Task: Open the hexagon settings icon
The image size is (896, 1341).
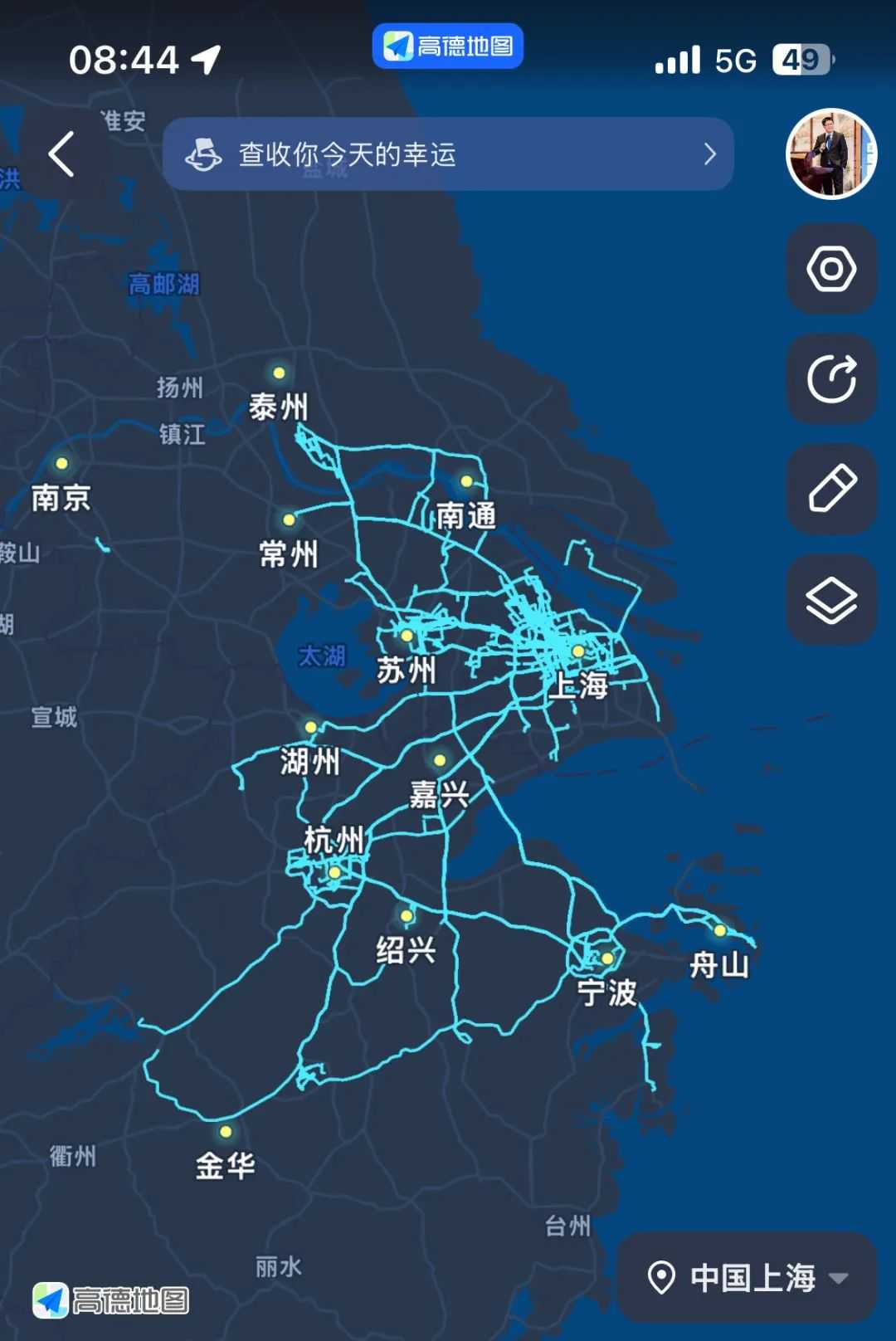Action: click(831, 269)
